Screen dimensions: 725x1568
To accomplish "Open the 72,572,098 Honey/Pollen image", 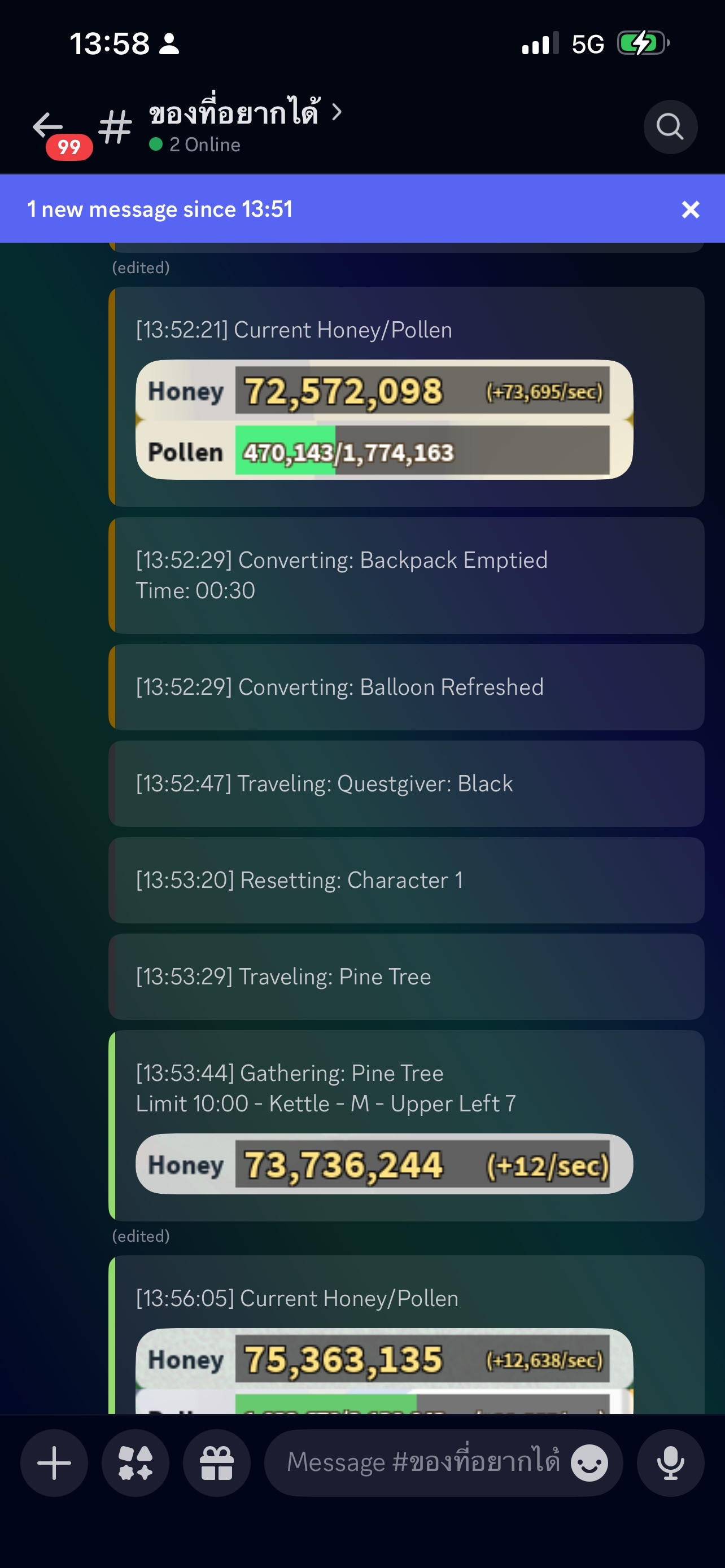I will click(384, 420).
